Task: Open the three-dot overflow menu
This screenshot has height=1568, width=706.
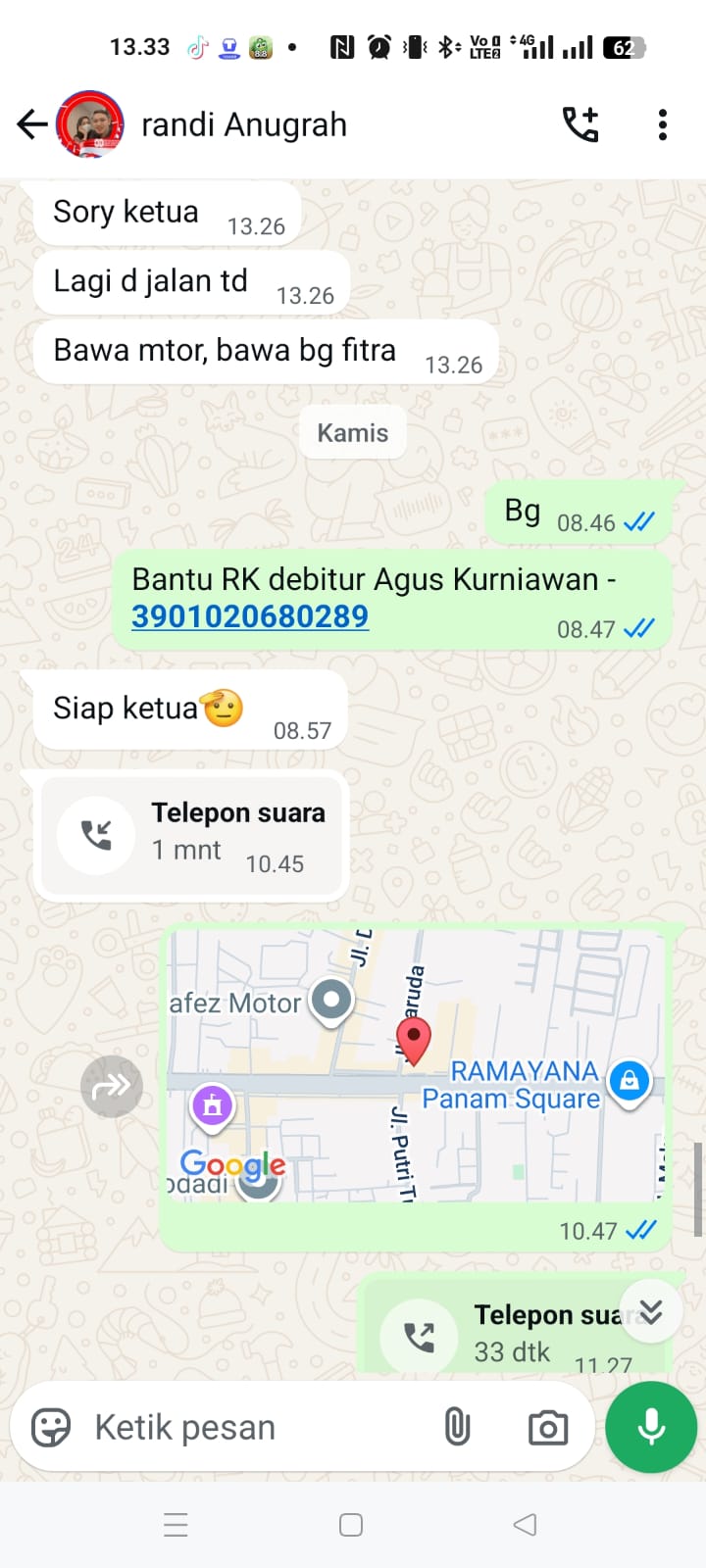Action: (663, 124)
